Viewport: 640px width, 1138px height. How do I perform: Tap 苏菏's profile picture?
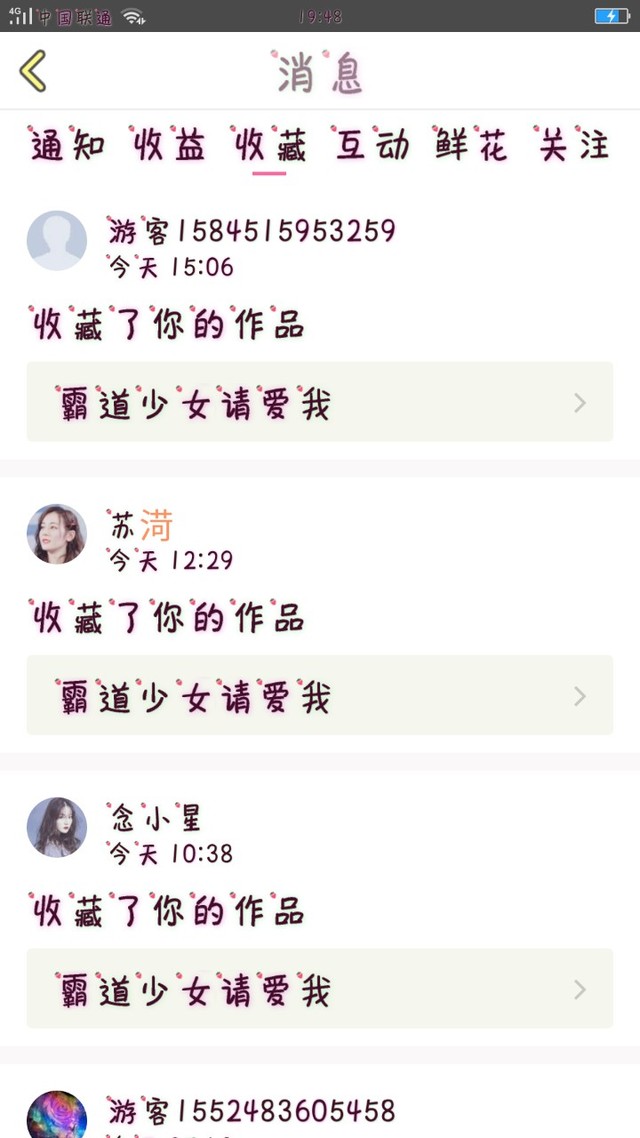(x=57, y=534)
